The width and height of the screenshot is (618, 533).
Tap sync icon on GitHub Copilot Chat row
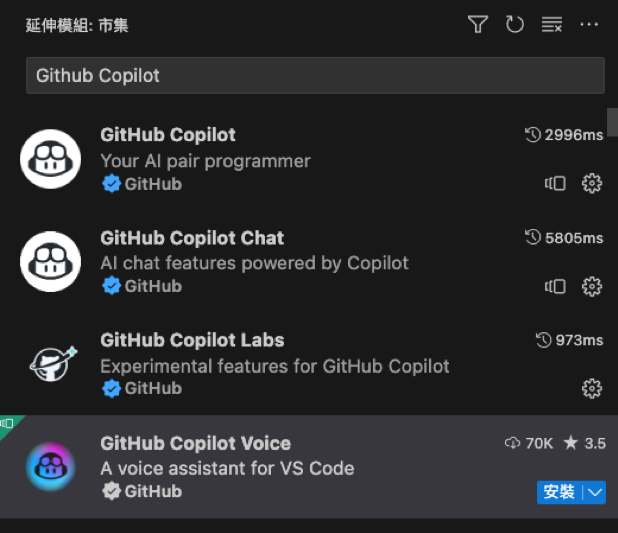click(555, 286)
